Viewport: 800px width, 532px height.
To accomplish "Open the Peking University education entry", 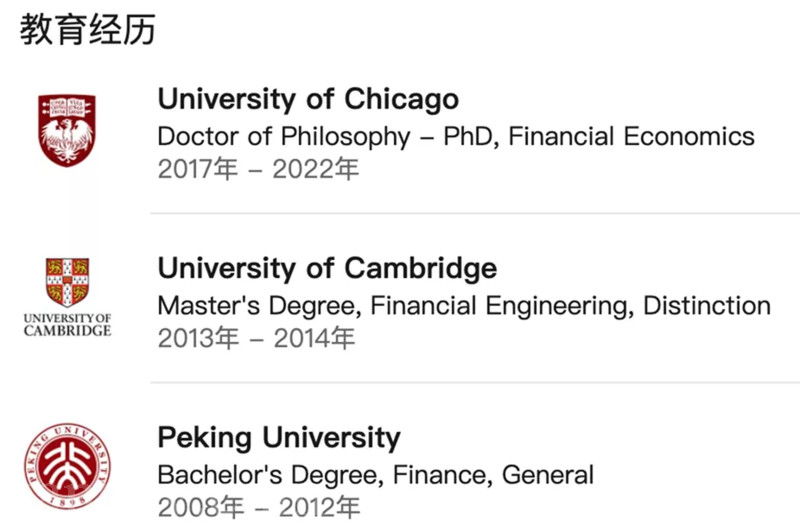I will tap(279, 438).
